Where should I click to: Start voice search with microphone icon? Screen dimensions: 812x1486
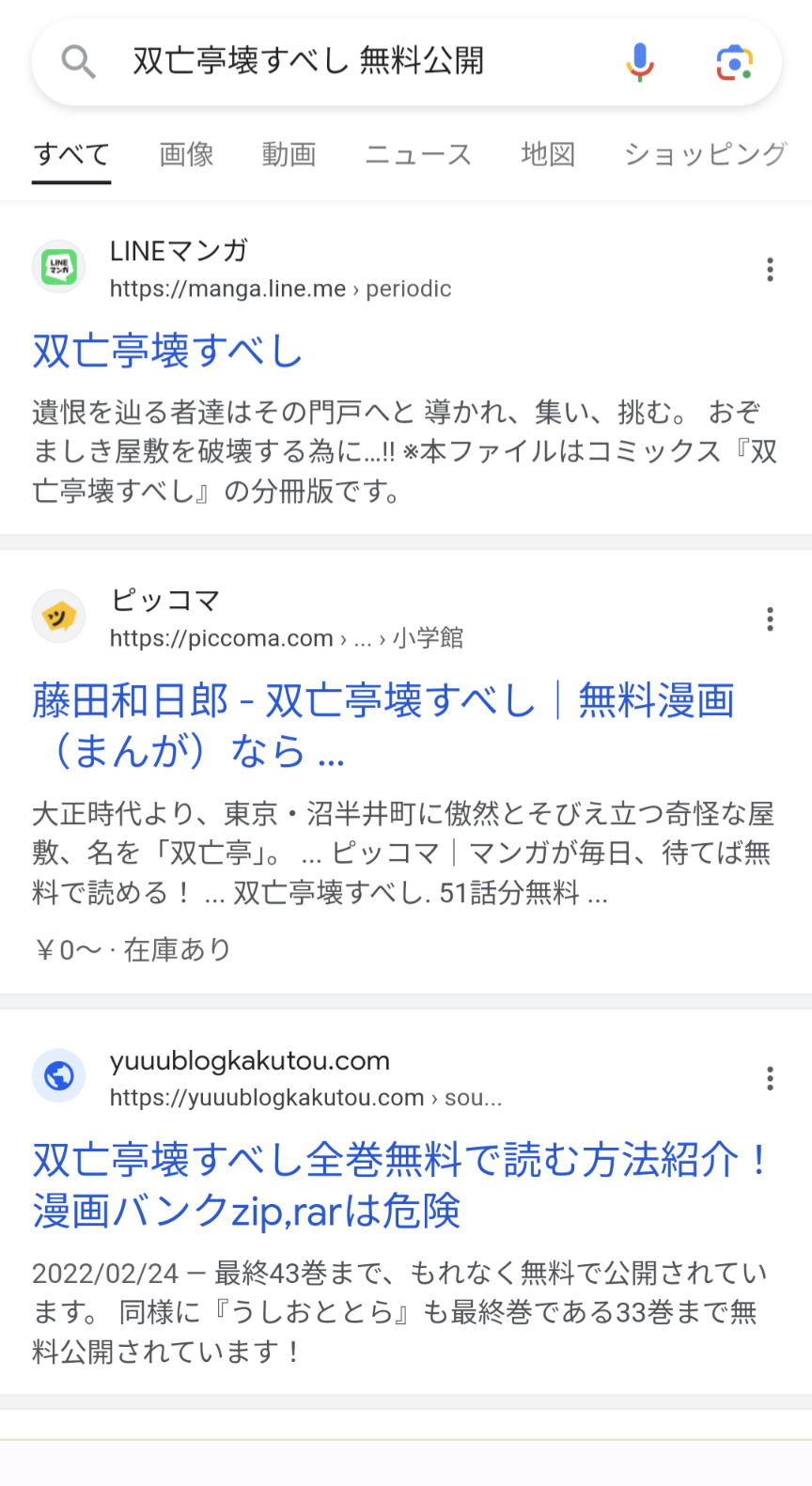point(640,62)
